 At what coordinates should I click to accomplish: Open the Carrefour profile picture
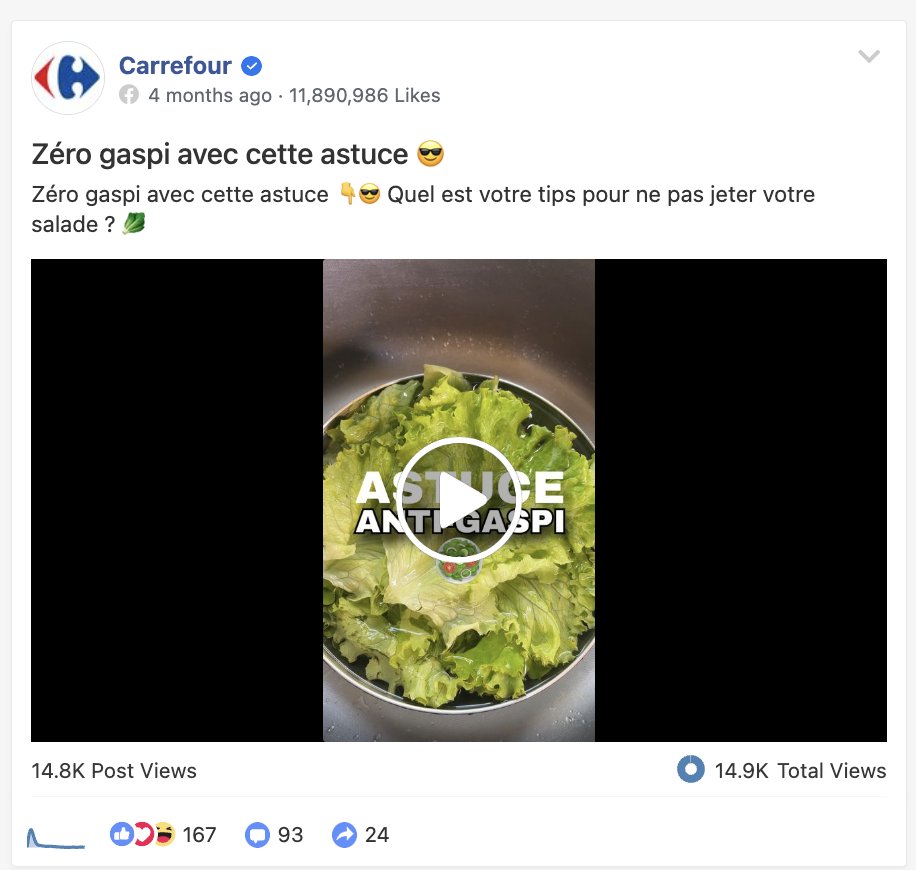68,78
